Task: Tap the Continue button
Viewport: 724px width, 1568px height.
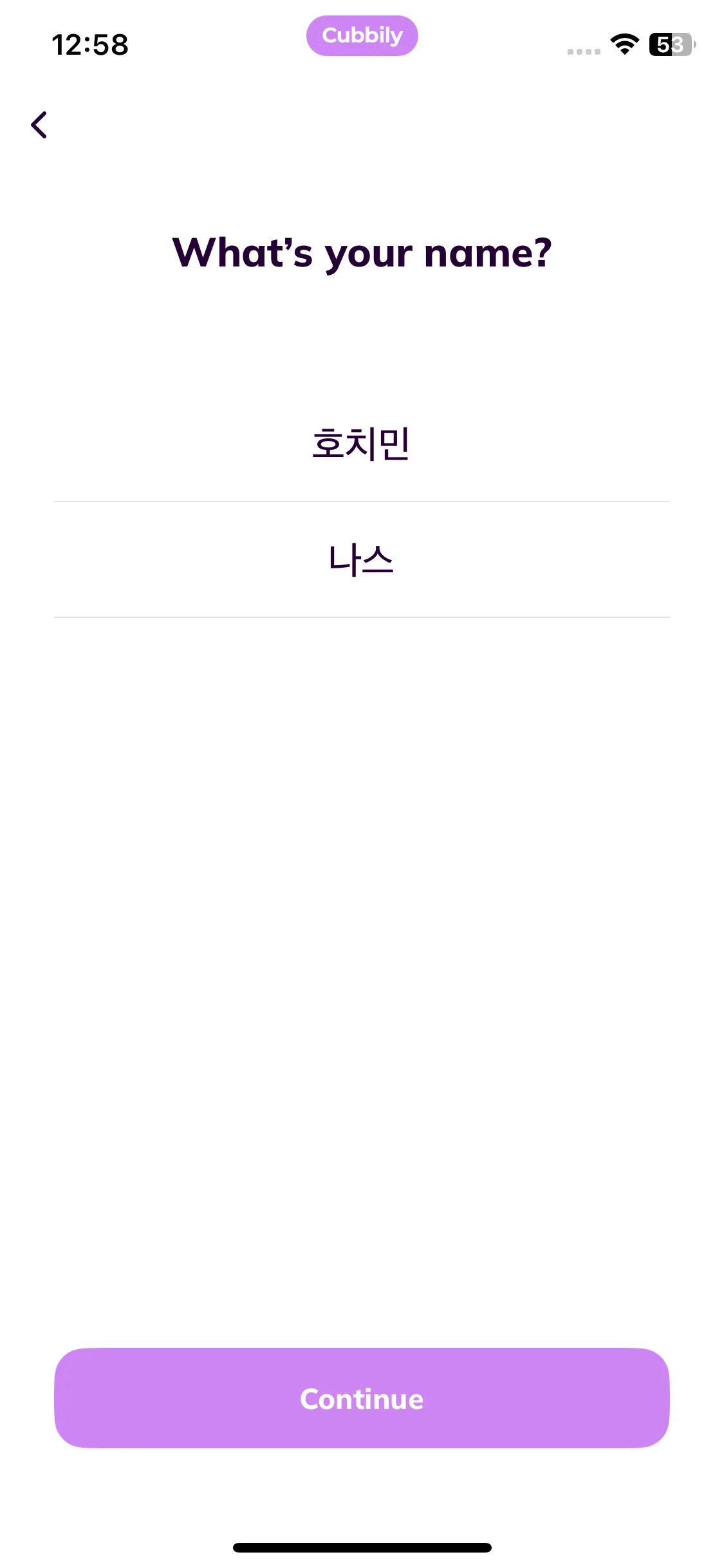Action: point(362,1398)
